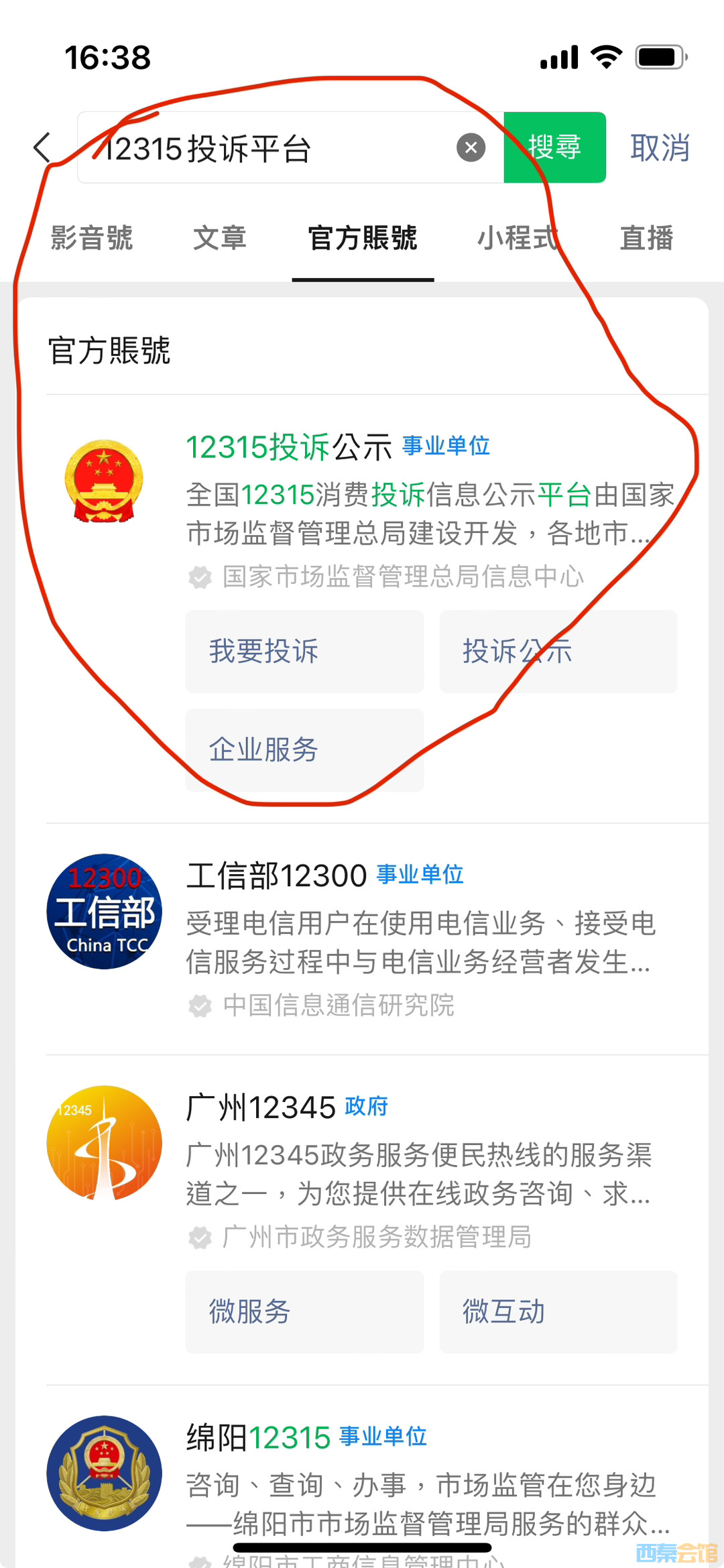724x1568 pixels.
Task: Tap the 我要投诉 button
Action: pyautogui.click(x=304, y=651)
